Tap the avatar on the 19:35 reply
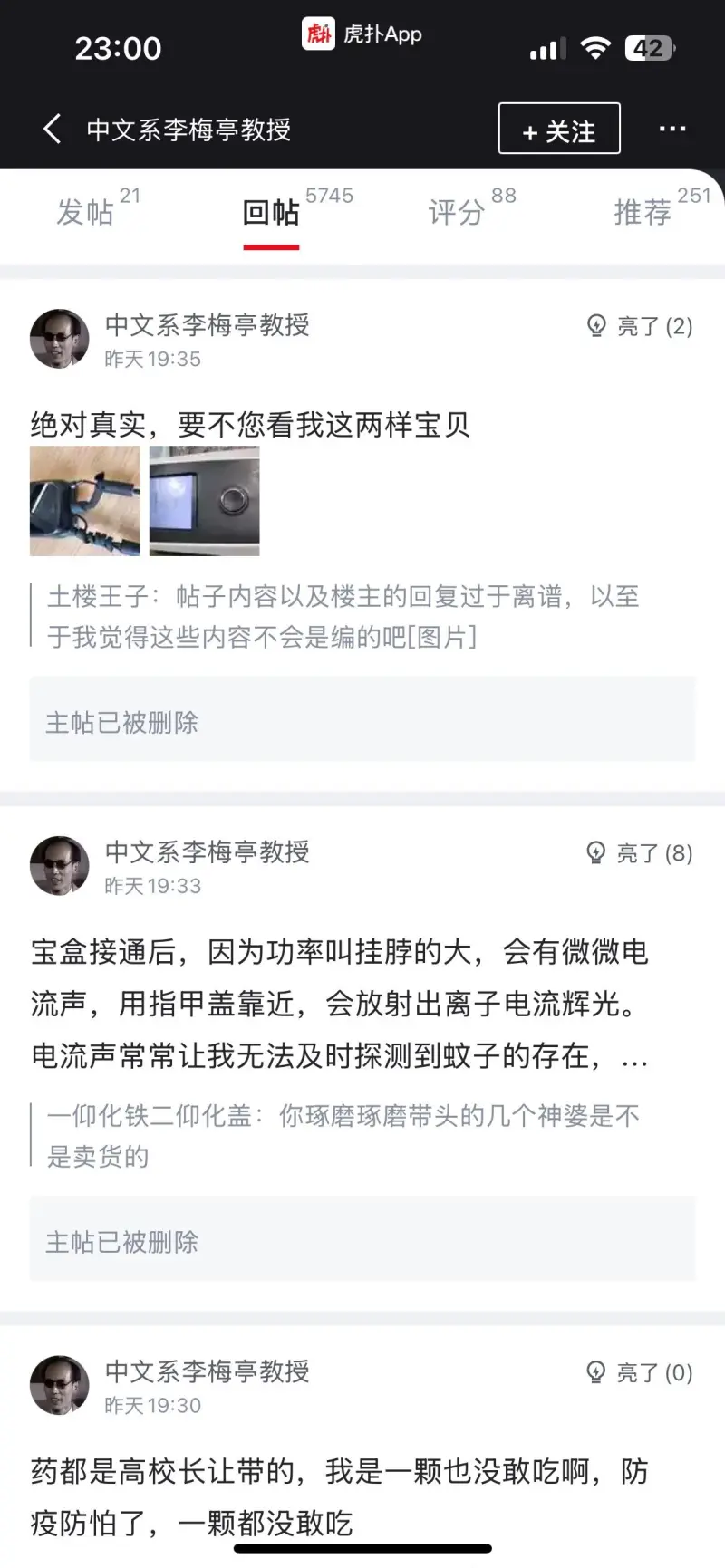725x1568 pixels. [60, 339]
